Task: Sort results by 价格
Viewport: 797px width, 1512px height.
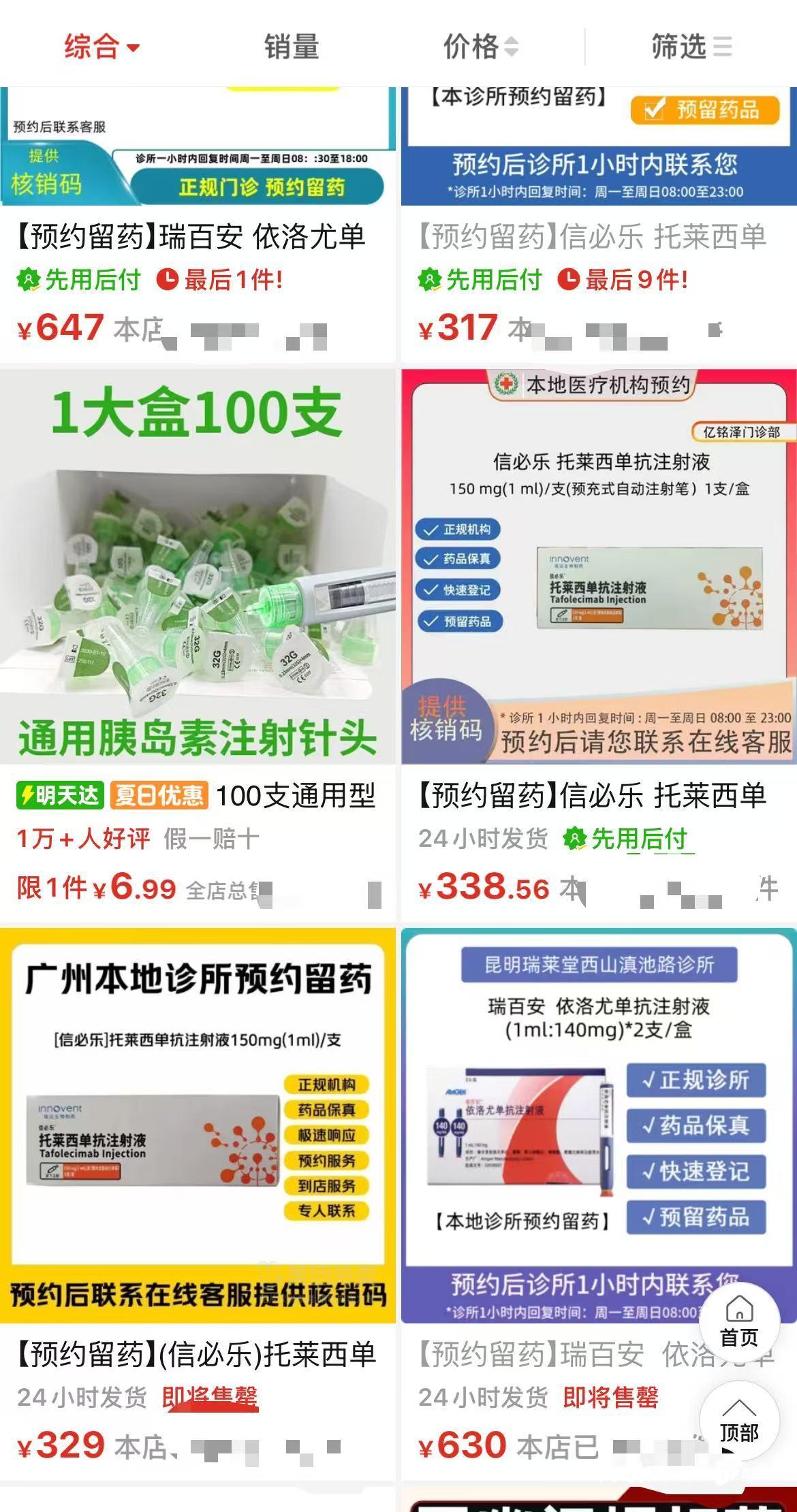Action: pyautogui.click(x=480, y=47)
